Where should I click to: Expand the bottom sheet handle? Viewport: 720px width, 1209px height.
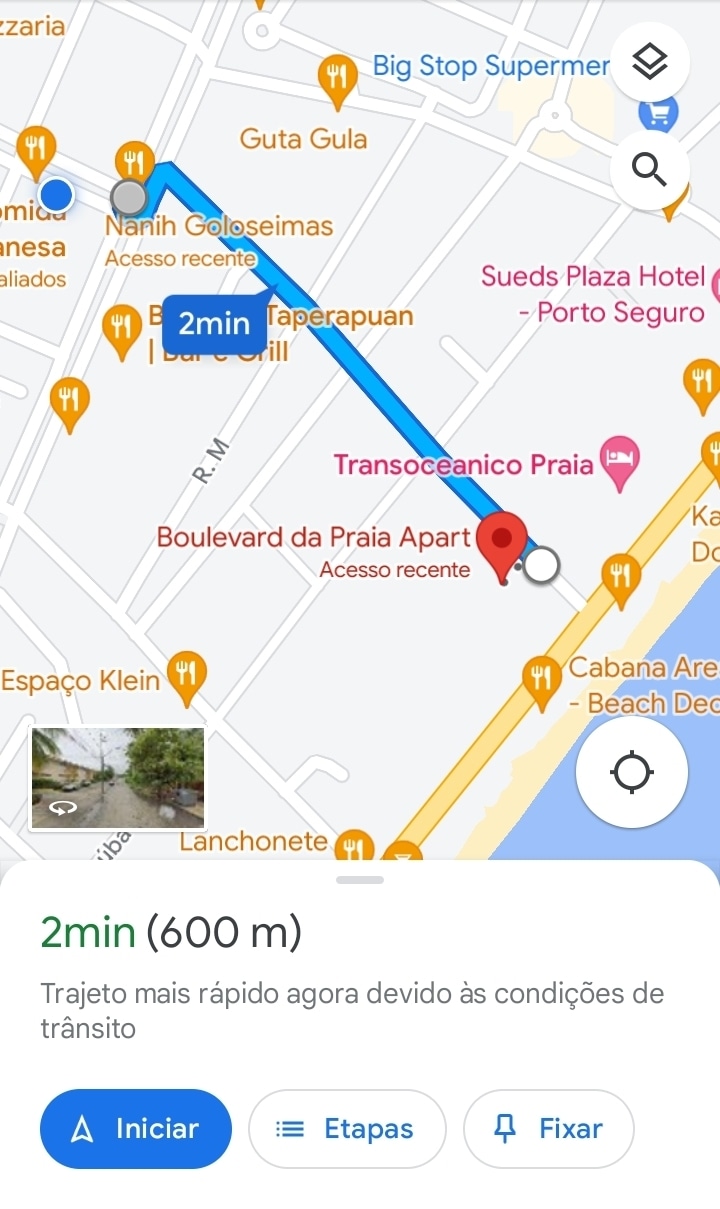360,880
